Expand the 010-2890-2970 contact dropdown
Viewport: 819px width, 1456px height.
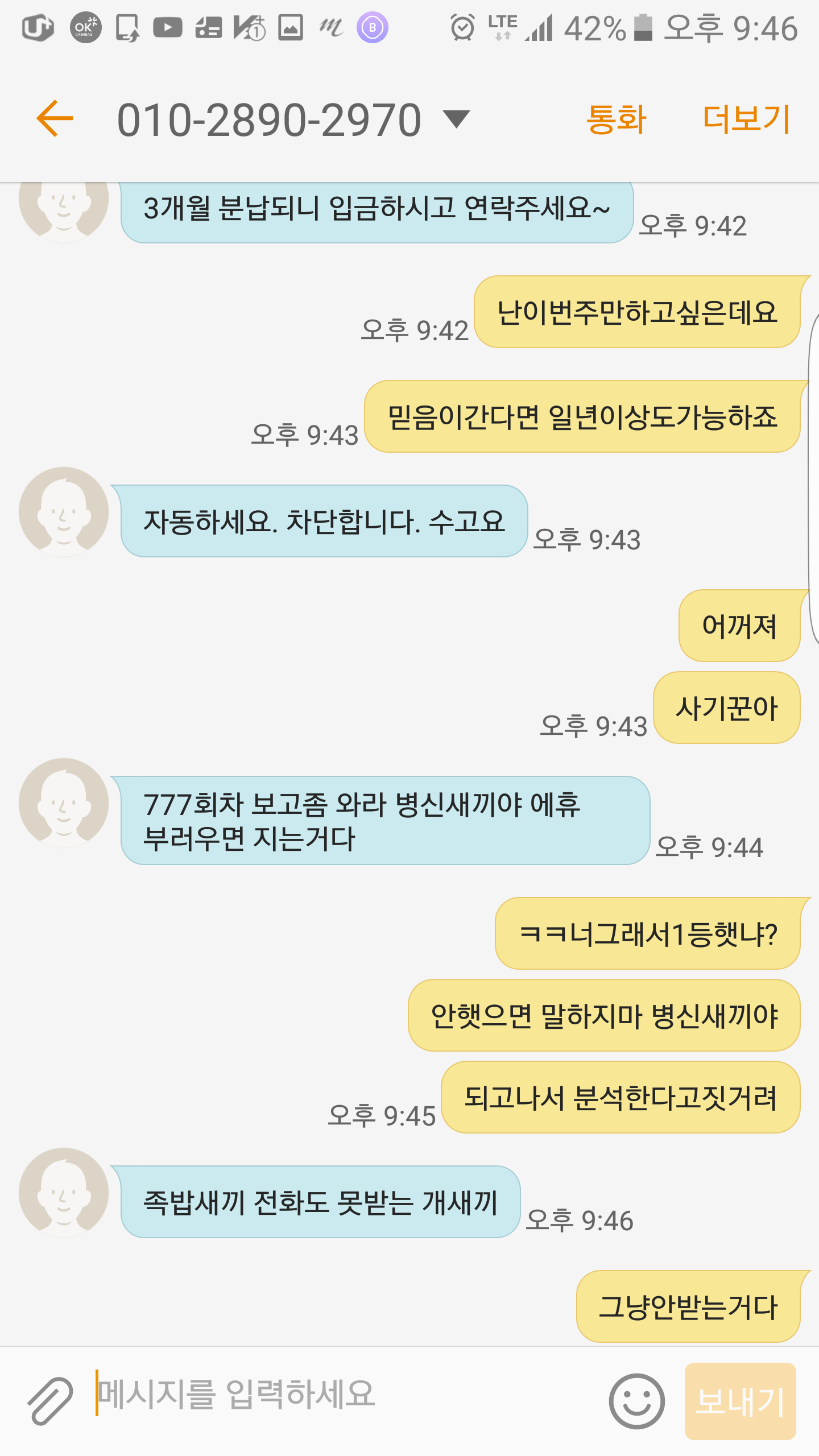click(x=456, y=119)
